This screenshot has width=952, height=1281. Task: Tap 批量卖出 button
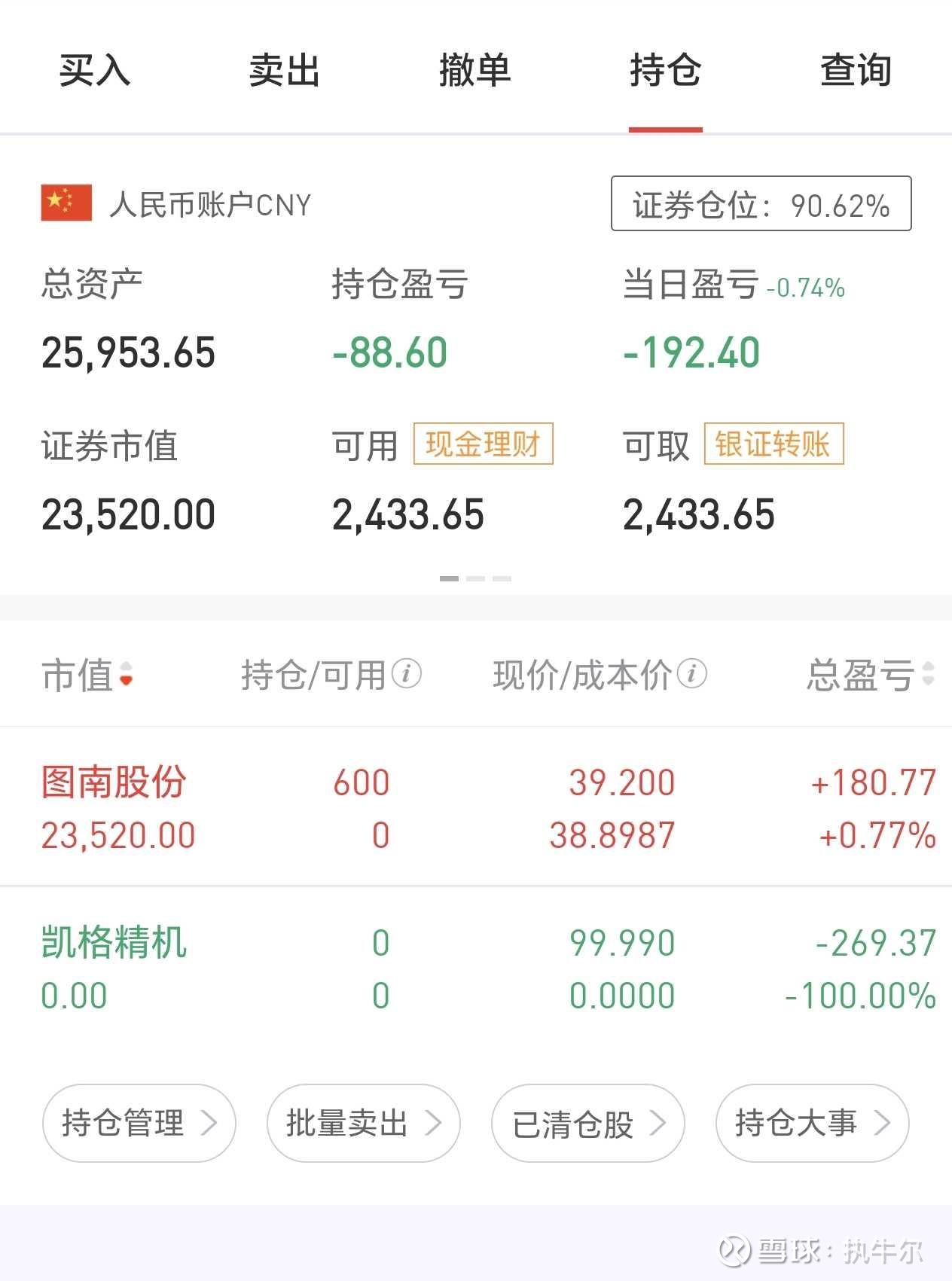coord(363,1123)
